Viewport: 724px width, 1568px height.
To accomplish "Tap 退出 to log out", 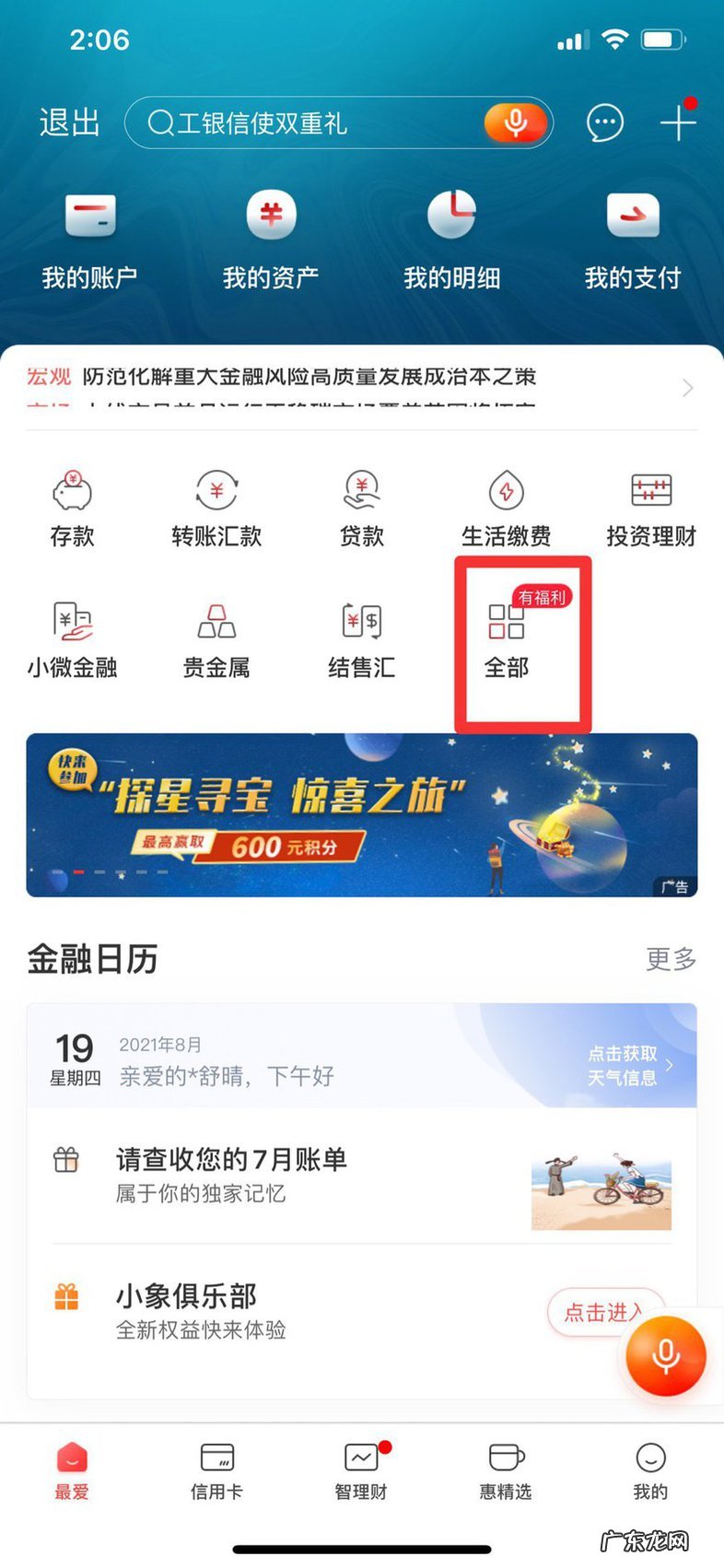I will pyautogui.click(x=71, y=122).
